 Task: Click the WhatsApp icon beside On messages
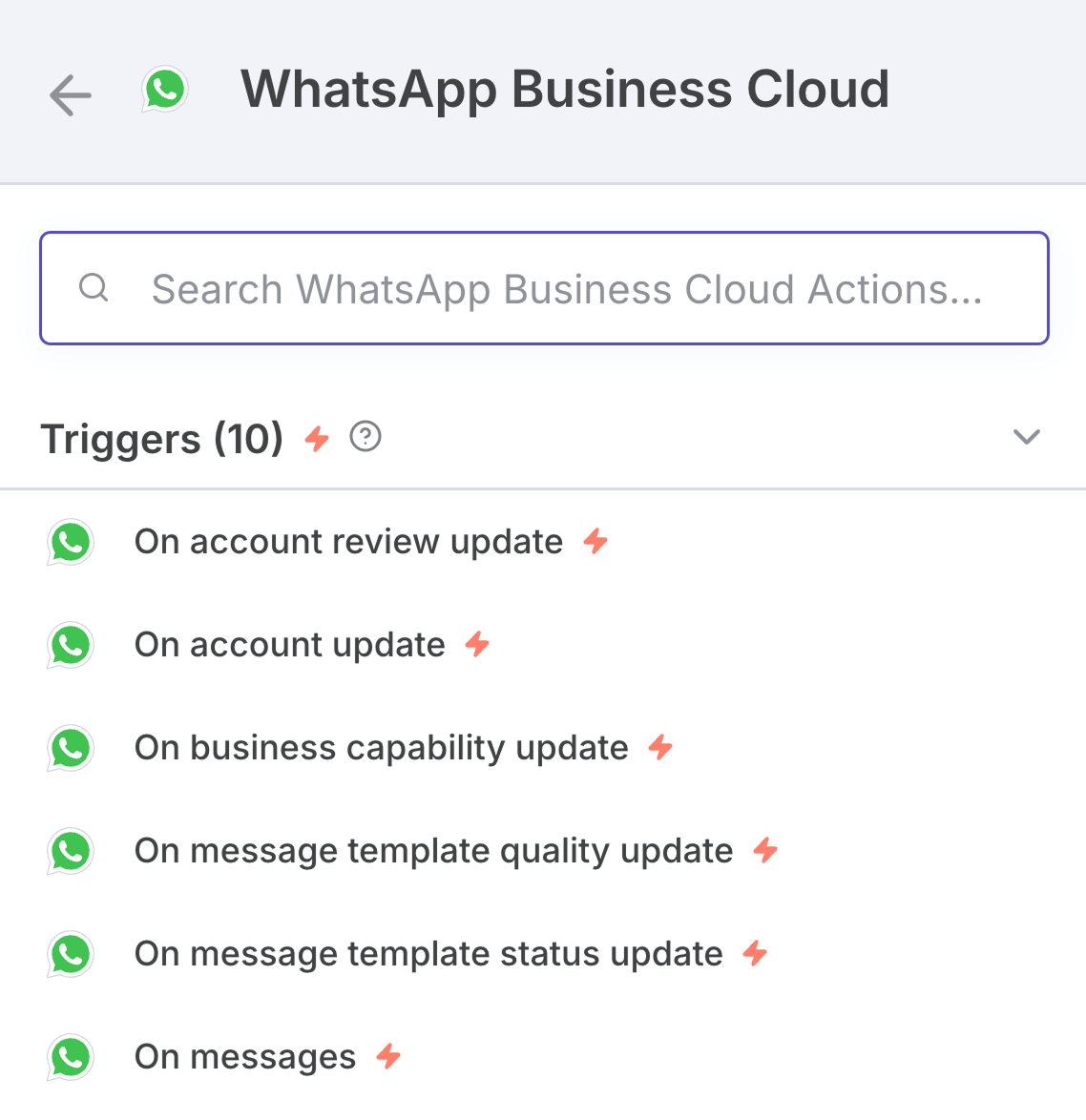click(70, 1056)
